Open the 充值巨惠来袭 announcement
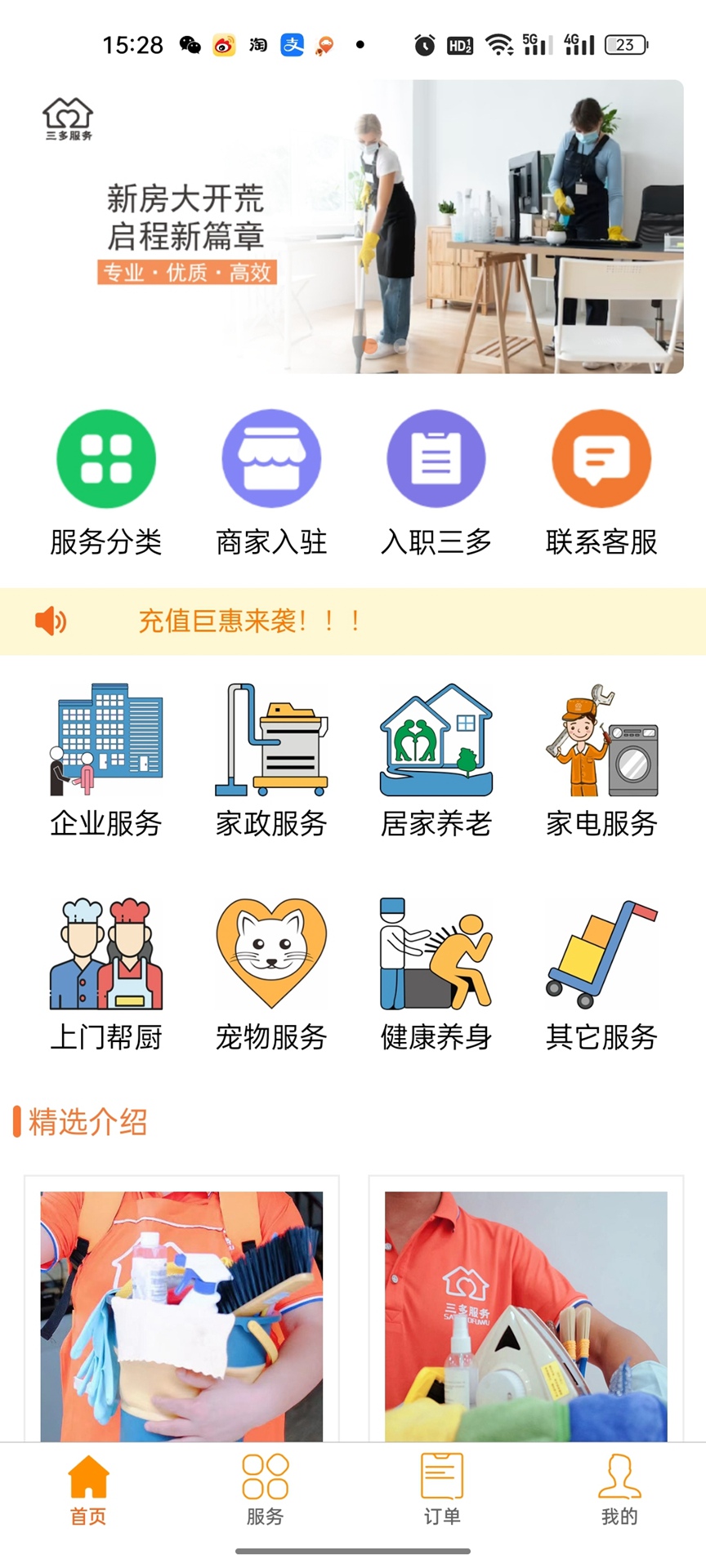This screenshot has width=706, height=1568. (249, 621)
